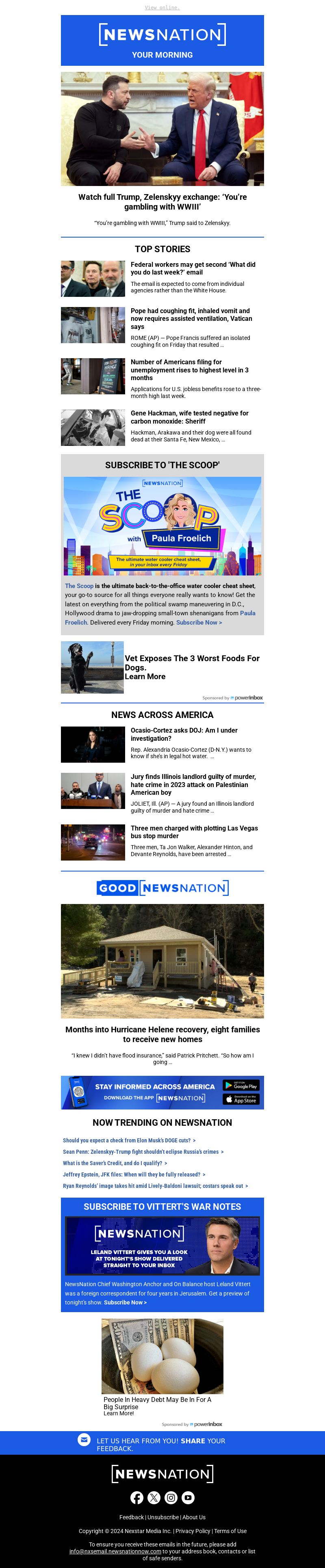Screen dimensions: 325x1568
Task: Visit NewsNation's Facebook page
Action: click(x=137, y=1497)
